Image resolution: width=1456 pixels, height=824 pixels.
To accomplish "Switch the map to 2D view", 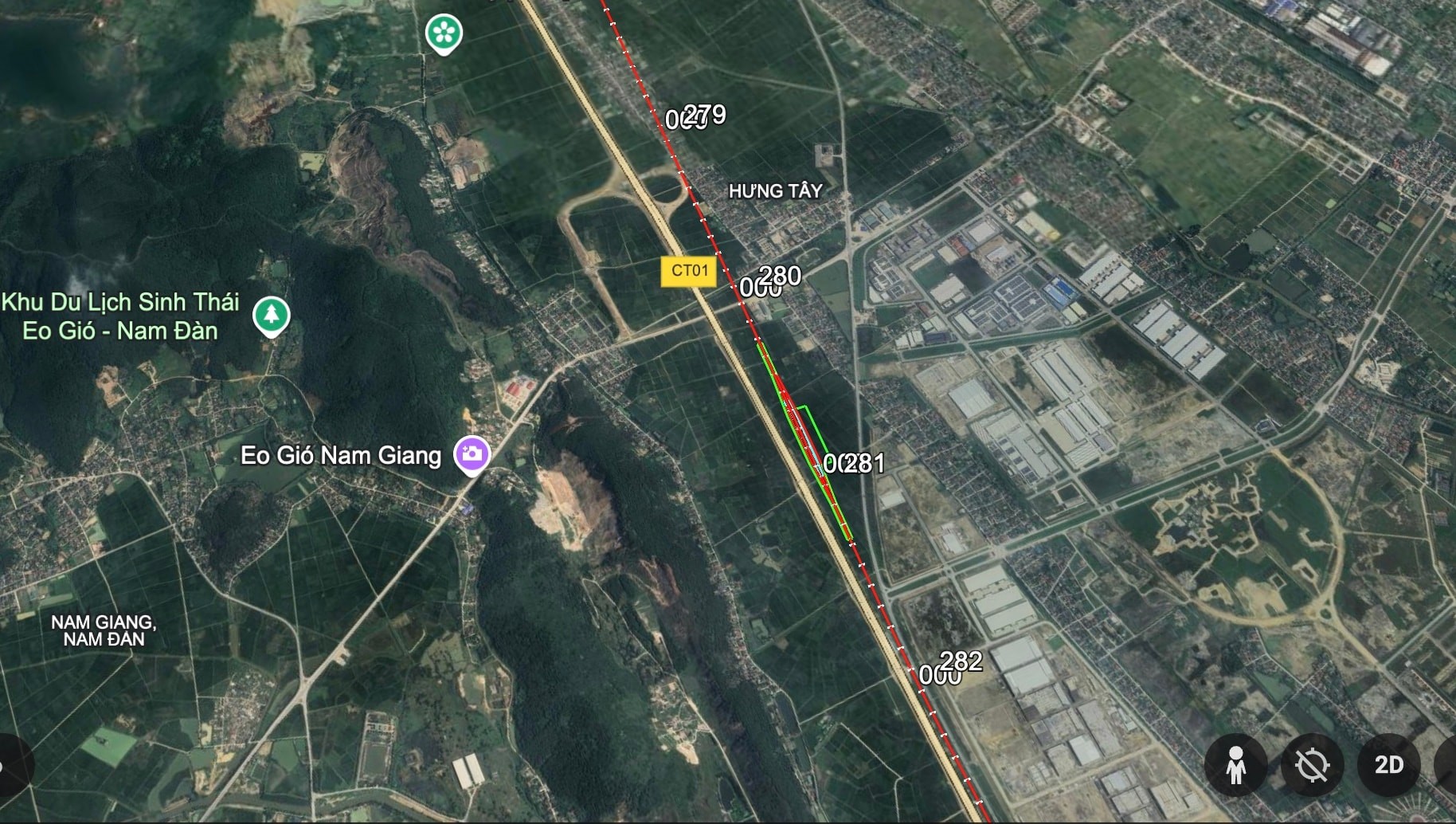I will click(1388, 765).
